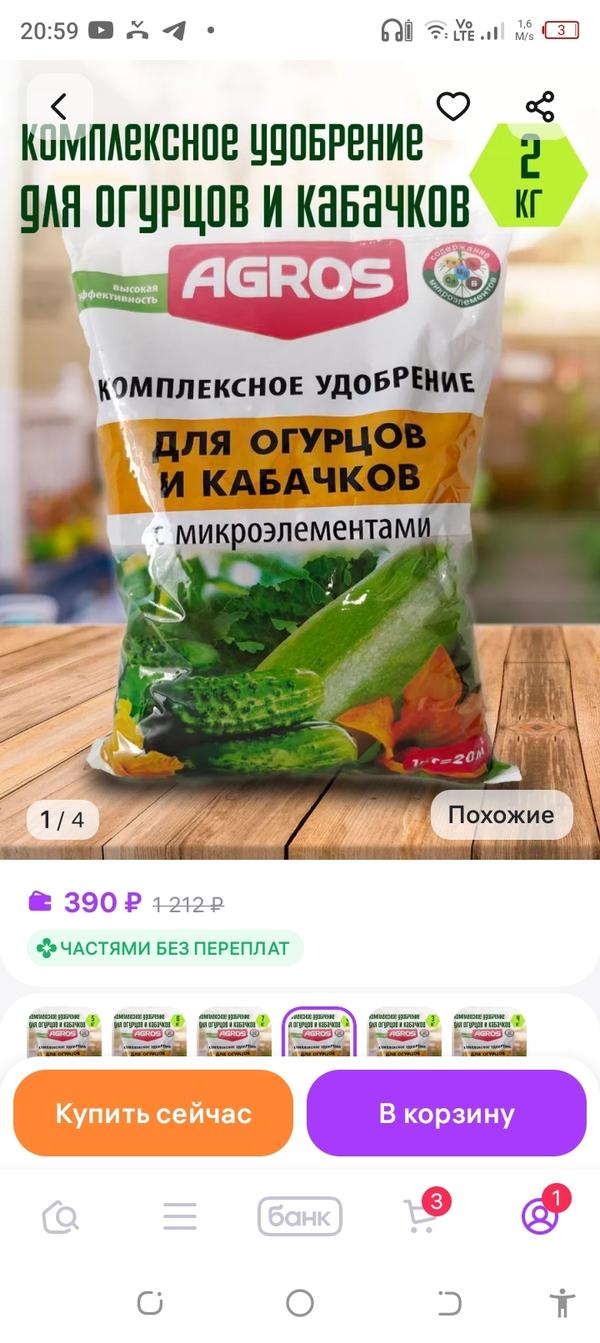Tap the system home button
Image resolution: width=600 pixels, height=1343 pixels.
pos(300,1302)
